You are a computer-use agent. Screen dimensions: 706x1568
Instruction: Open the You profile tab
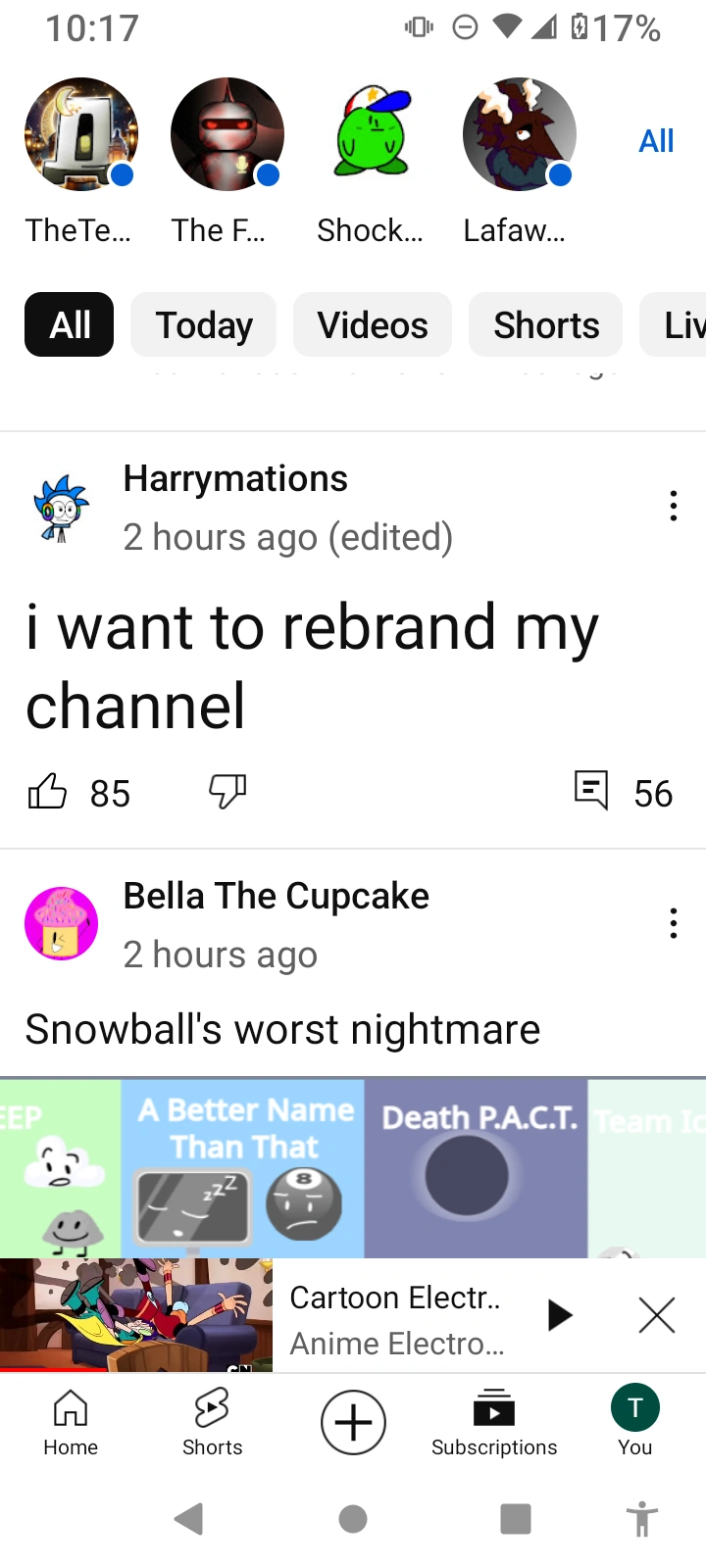pyautogui.click(x=634, y=1422)
